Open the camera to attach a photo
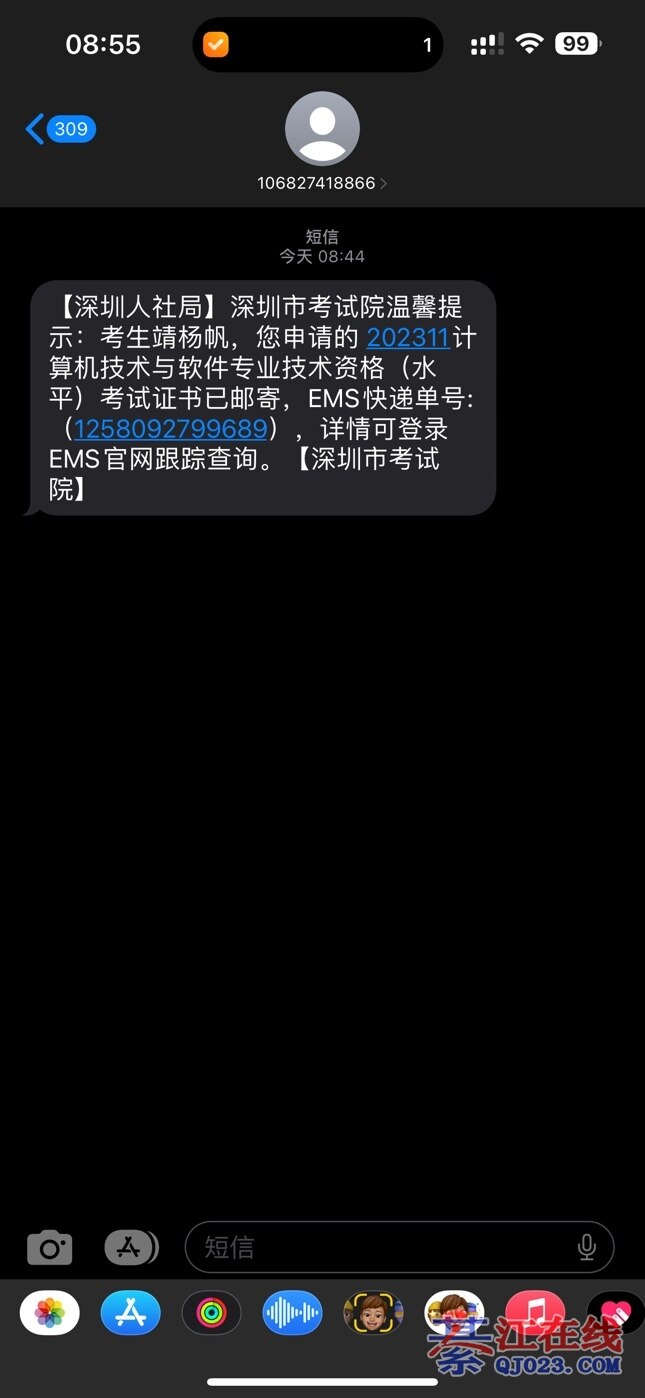 pos(49,1247)
